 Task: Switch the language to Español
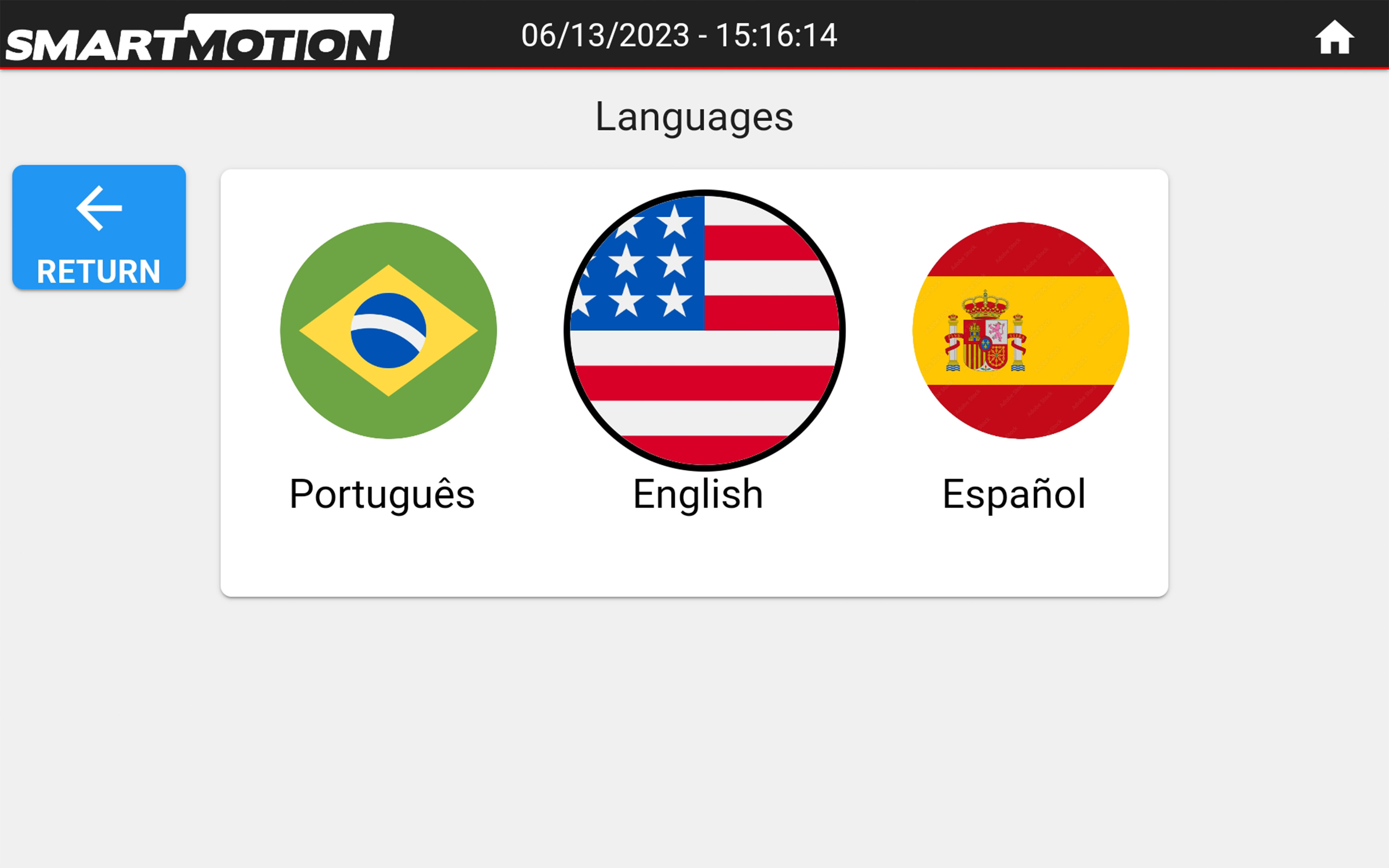point(1020,331)
